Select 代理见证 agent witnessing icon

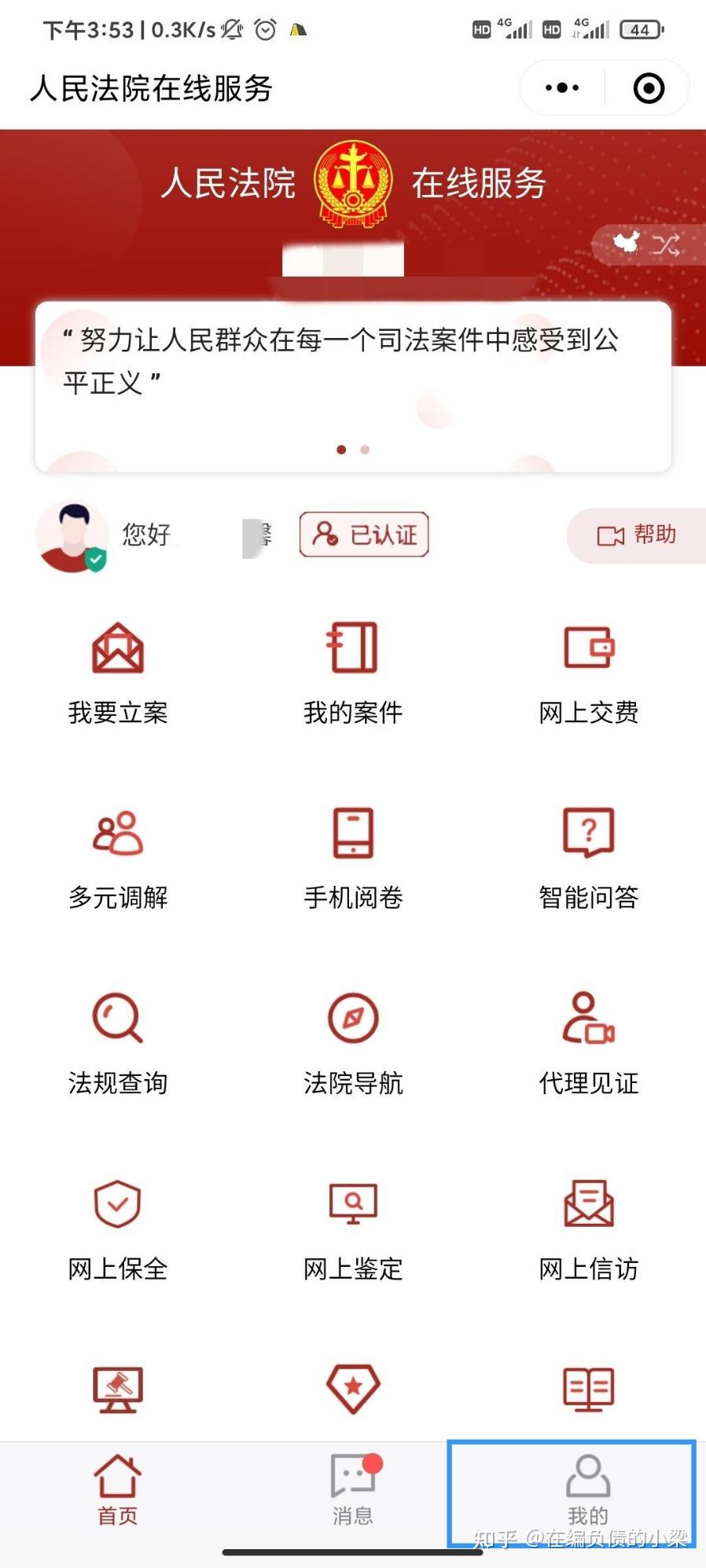tap(588, 1041)
